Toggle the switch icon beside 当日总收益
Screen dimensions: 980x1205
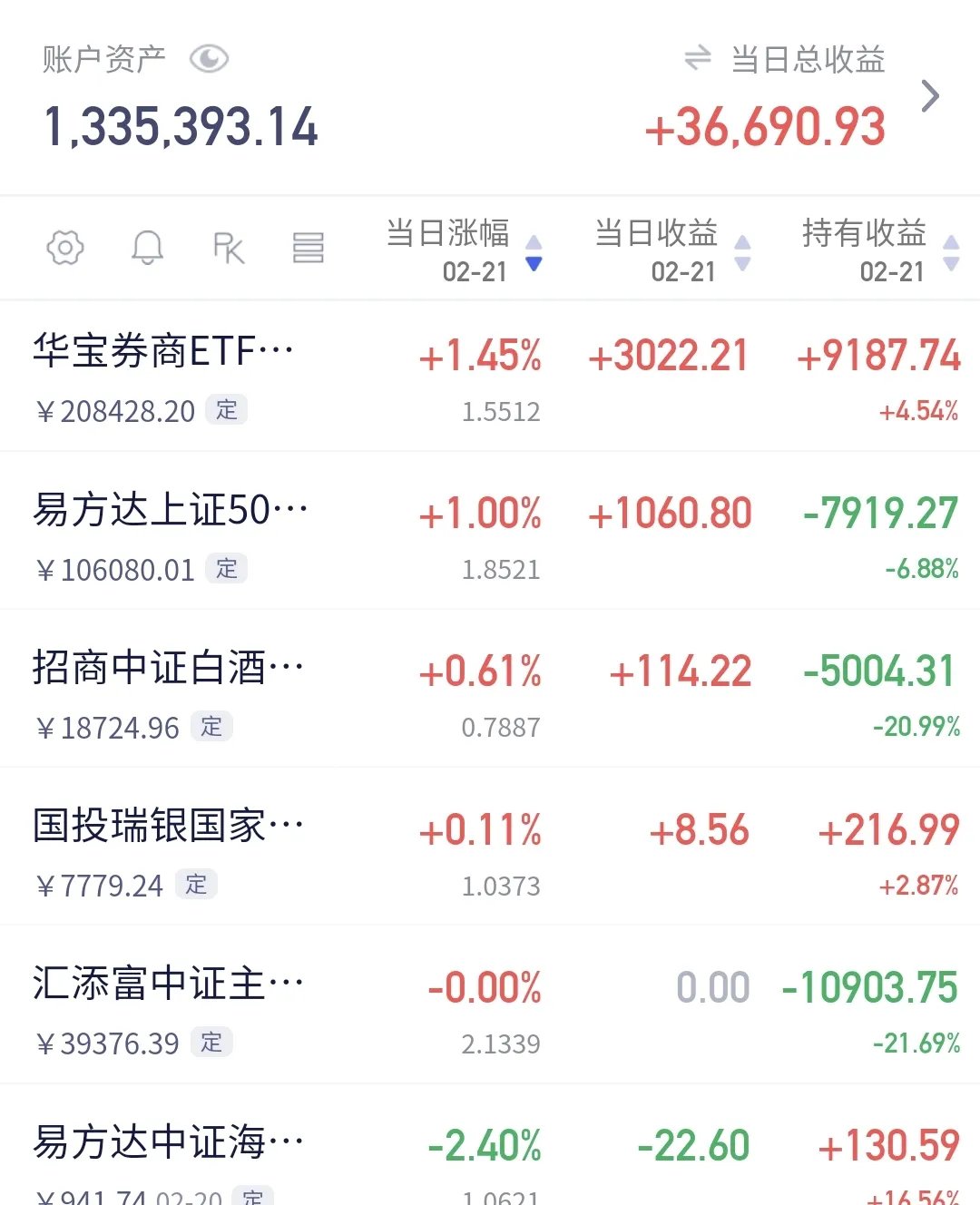tap(696, 58)
